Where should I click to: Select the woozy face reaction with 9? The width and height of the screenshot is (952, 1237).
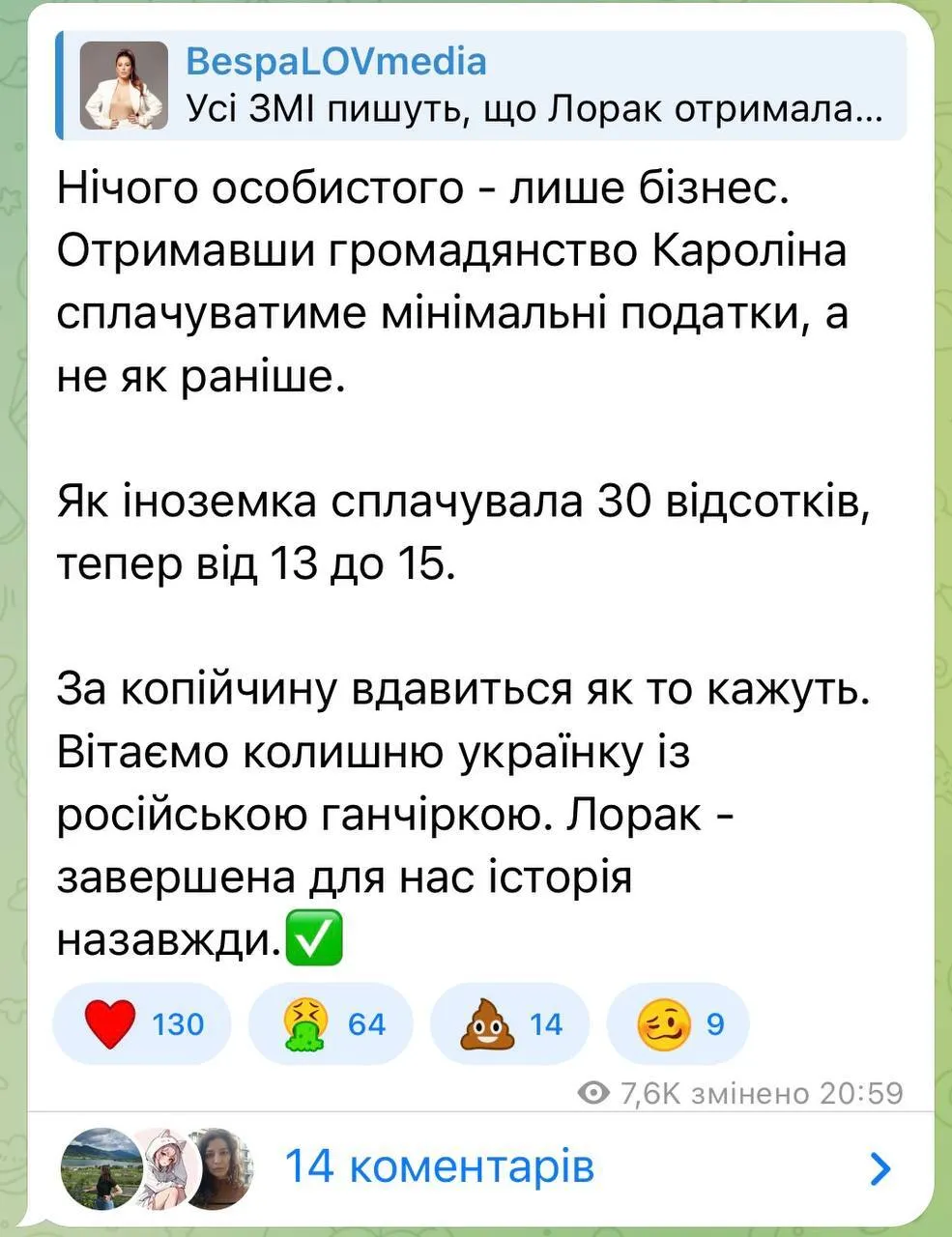point(678,1023)
